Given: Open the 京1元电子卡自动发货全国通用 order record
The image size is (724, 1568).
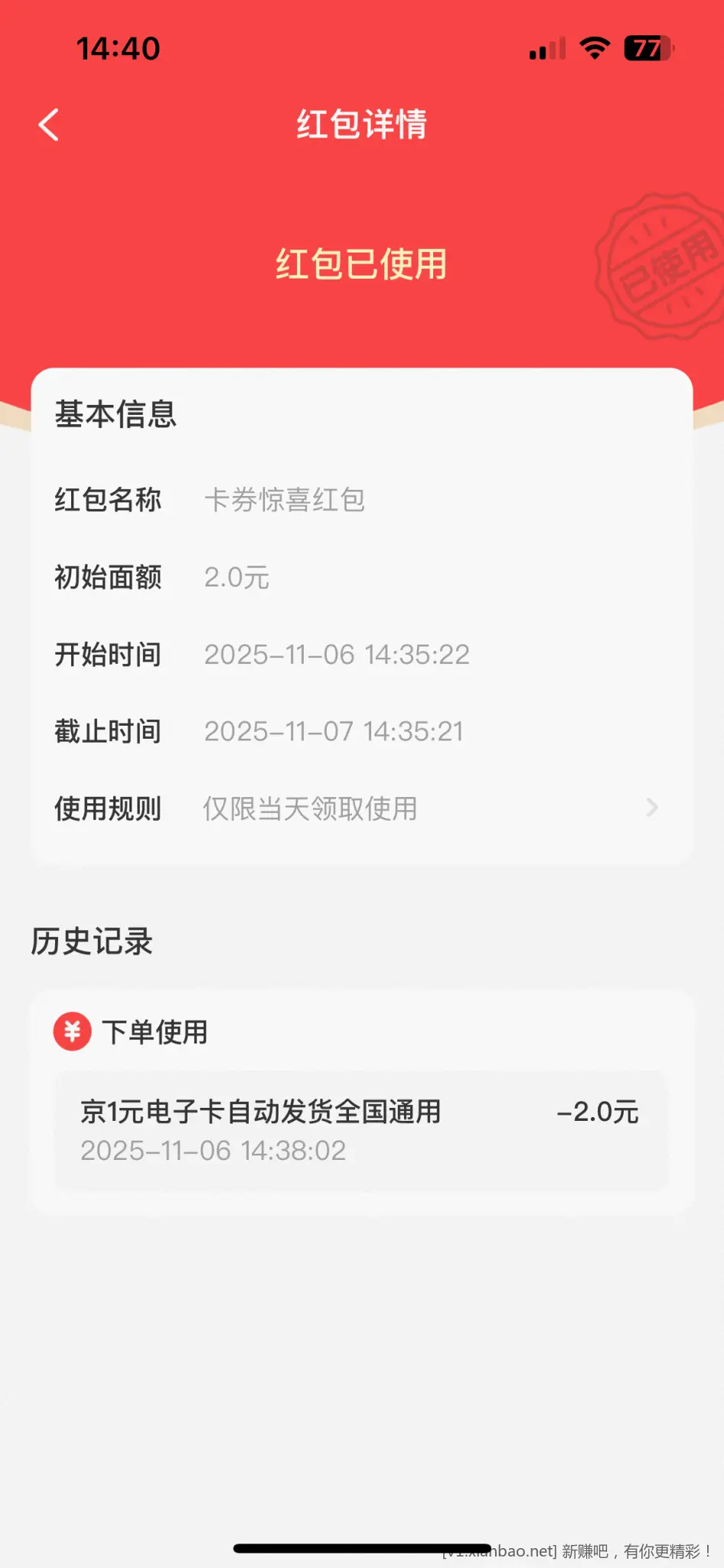Looking at the screenshot, I should coord(260,1112).
